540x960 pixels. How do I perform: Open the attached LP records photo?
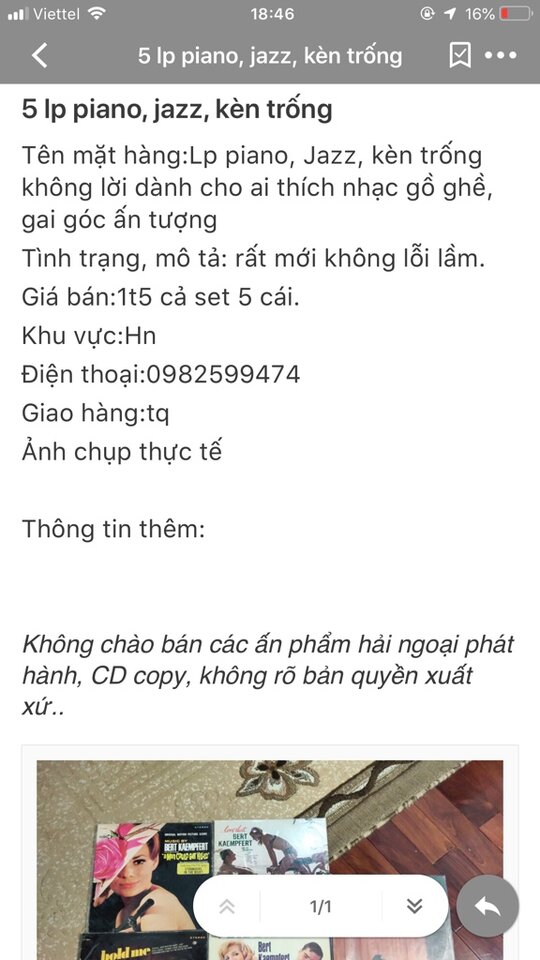pyautogui.click(x=270, y=860)
